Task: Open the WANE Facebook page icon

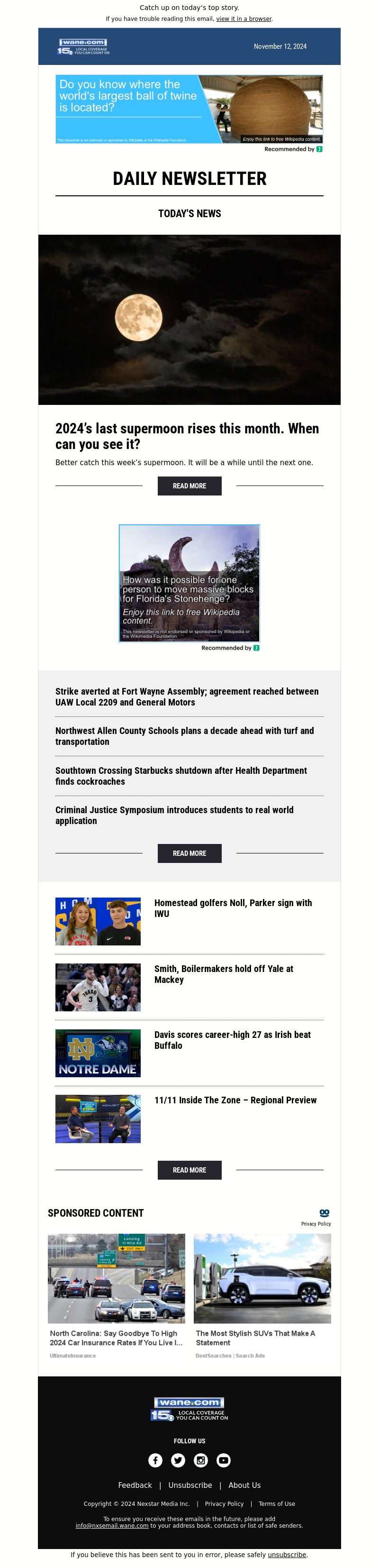Action: (155, 1459)
